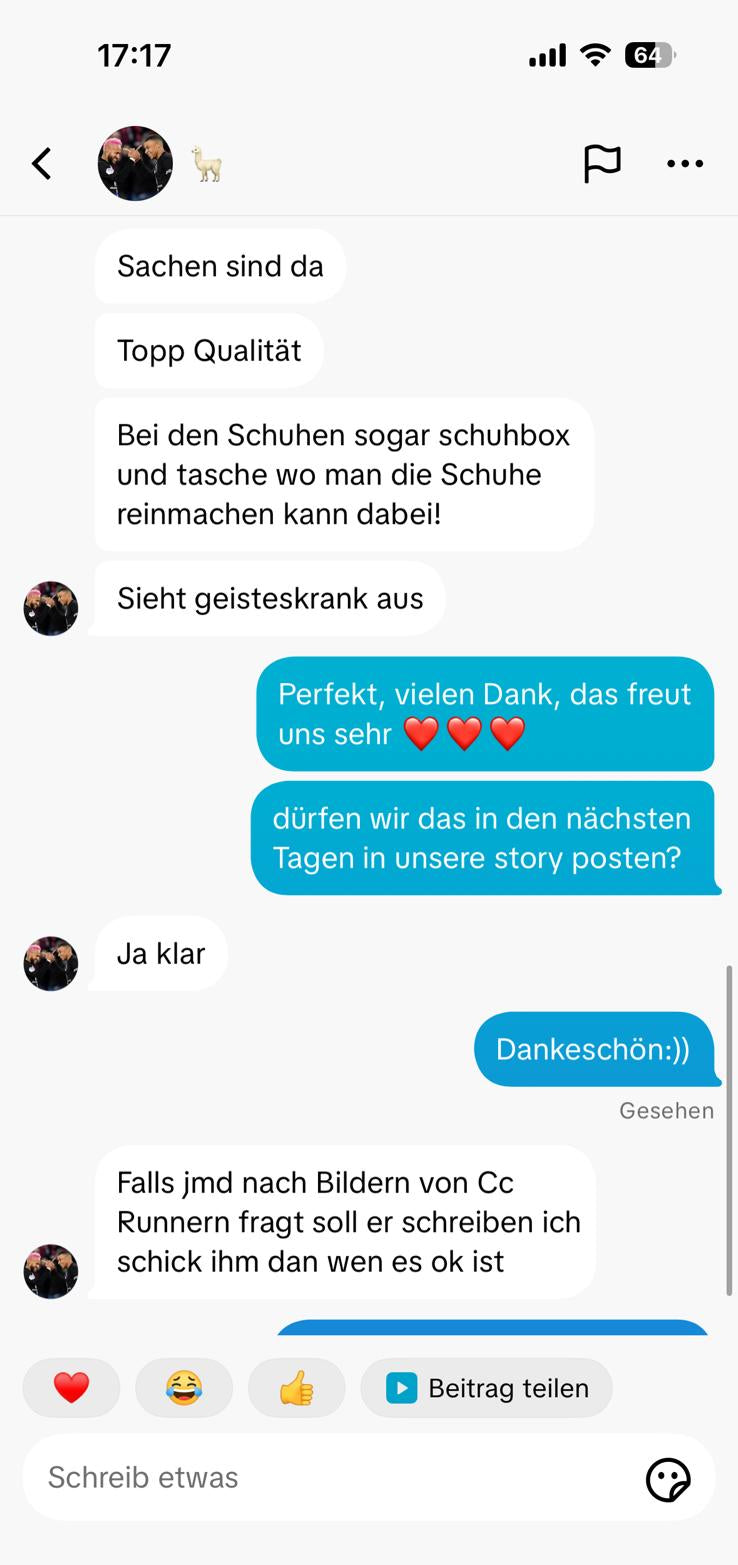Viewport: 738px width, 1565px height.
Task: Focus the Schreib etwas message field
Action: (x=330, y=1478)
